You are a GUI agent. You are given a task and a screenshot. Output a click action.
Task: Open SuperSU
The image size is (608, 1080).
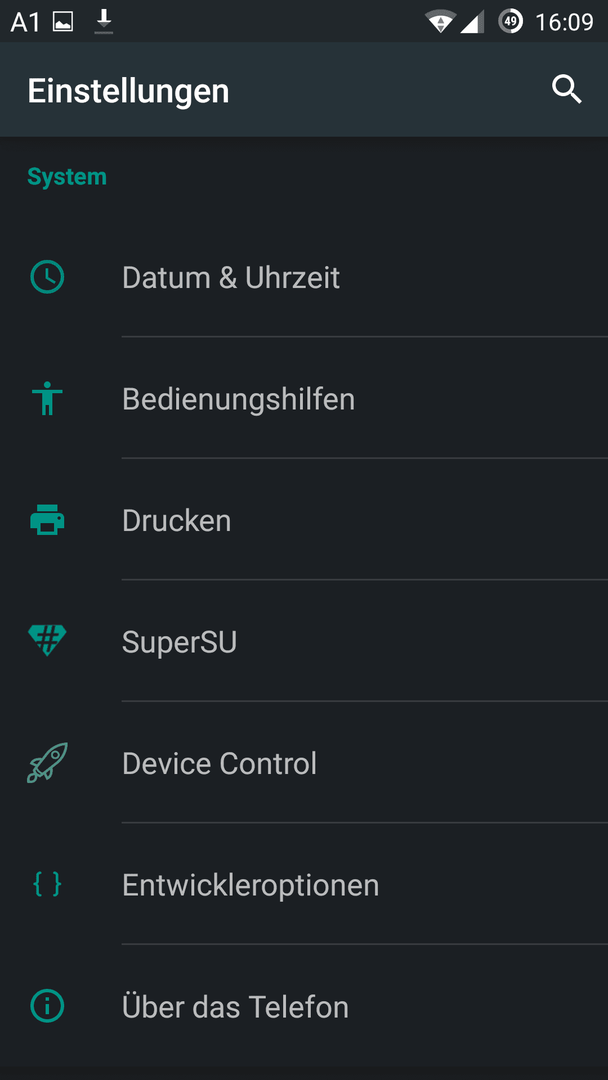(304, 641)
